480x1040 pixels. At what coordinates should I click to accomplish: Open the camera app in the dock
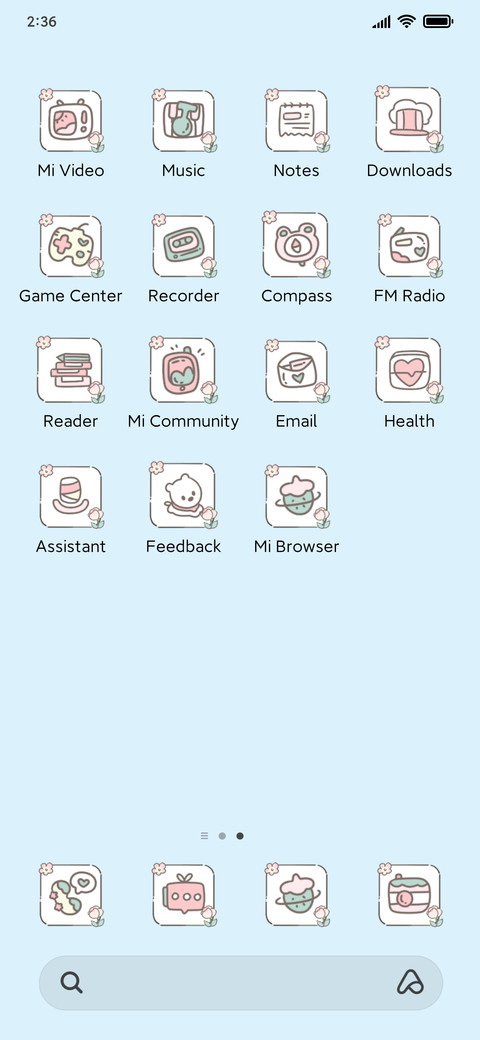409,895
